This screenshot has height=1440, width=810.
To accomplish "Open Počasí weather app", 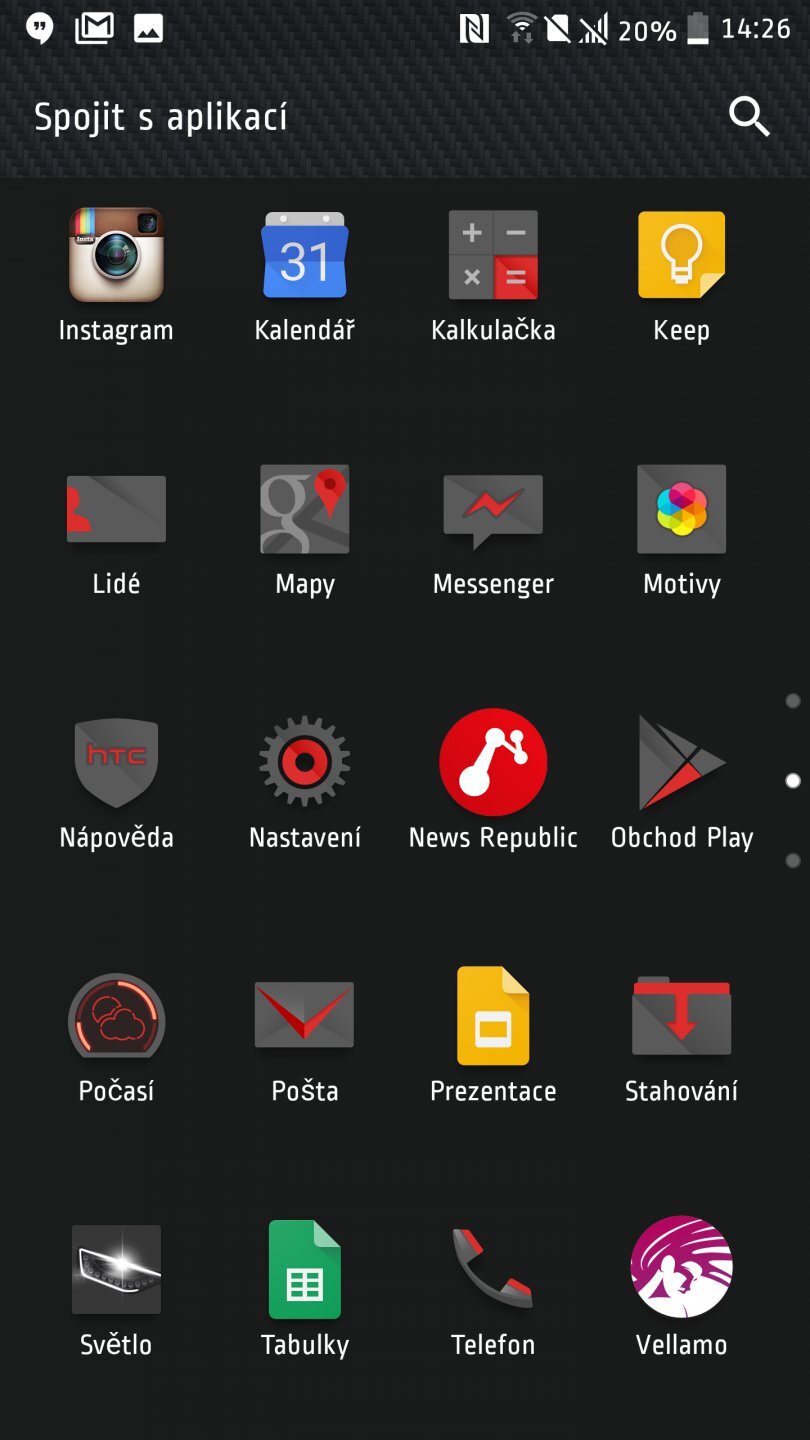I will [x=116, y=1016].
